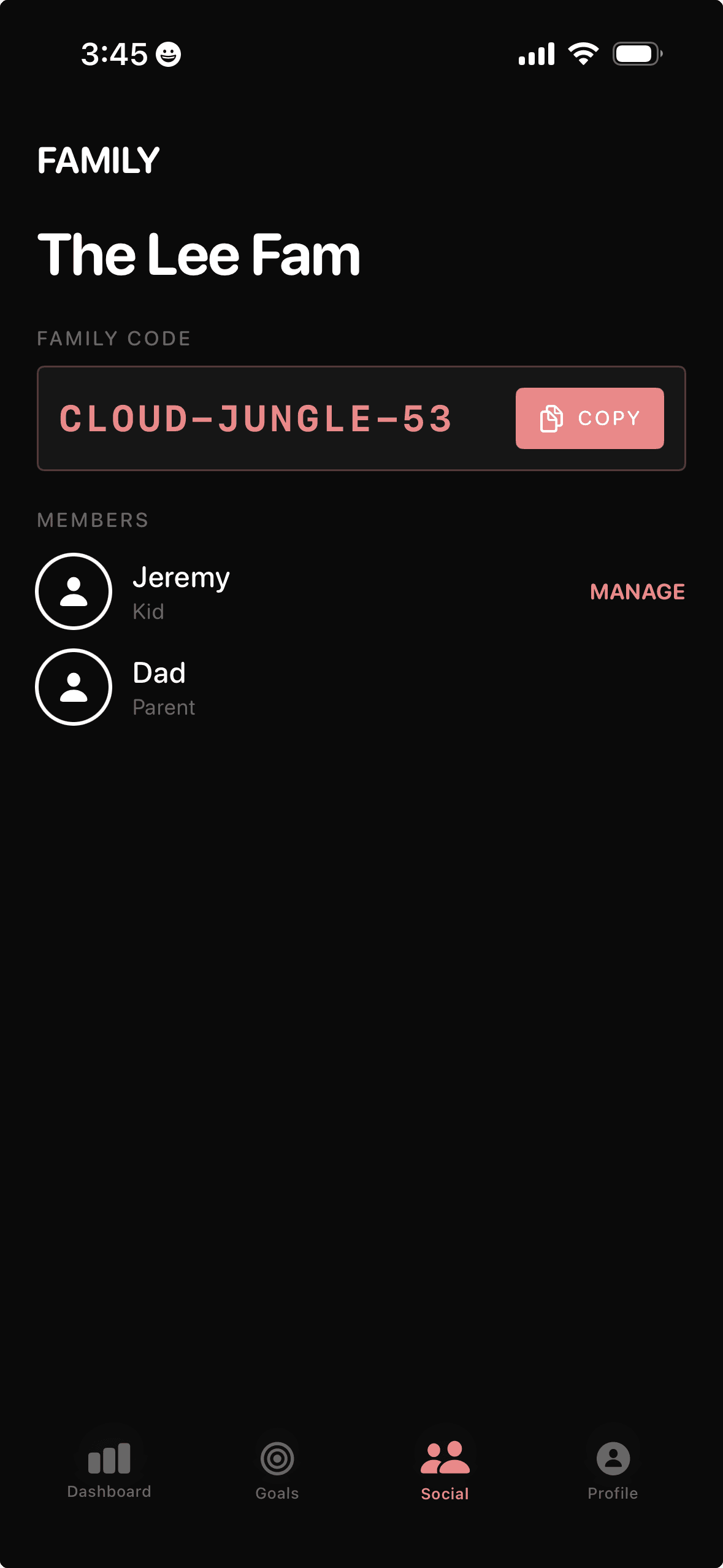Tap the Wi-Fi icon in status bar

(582, 53)
